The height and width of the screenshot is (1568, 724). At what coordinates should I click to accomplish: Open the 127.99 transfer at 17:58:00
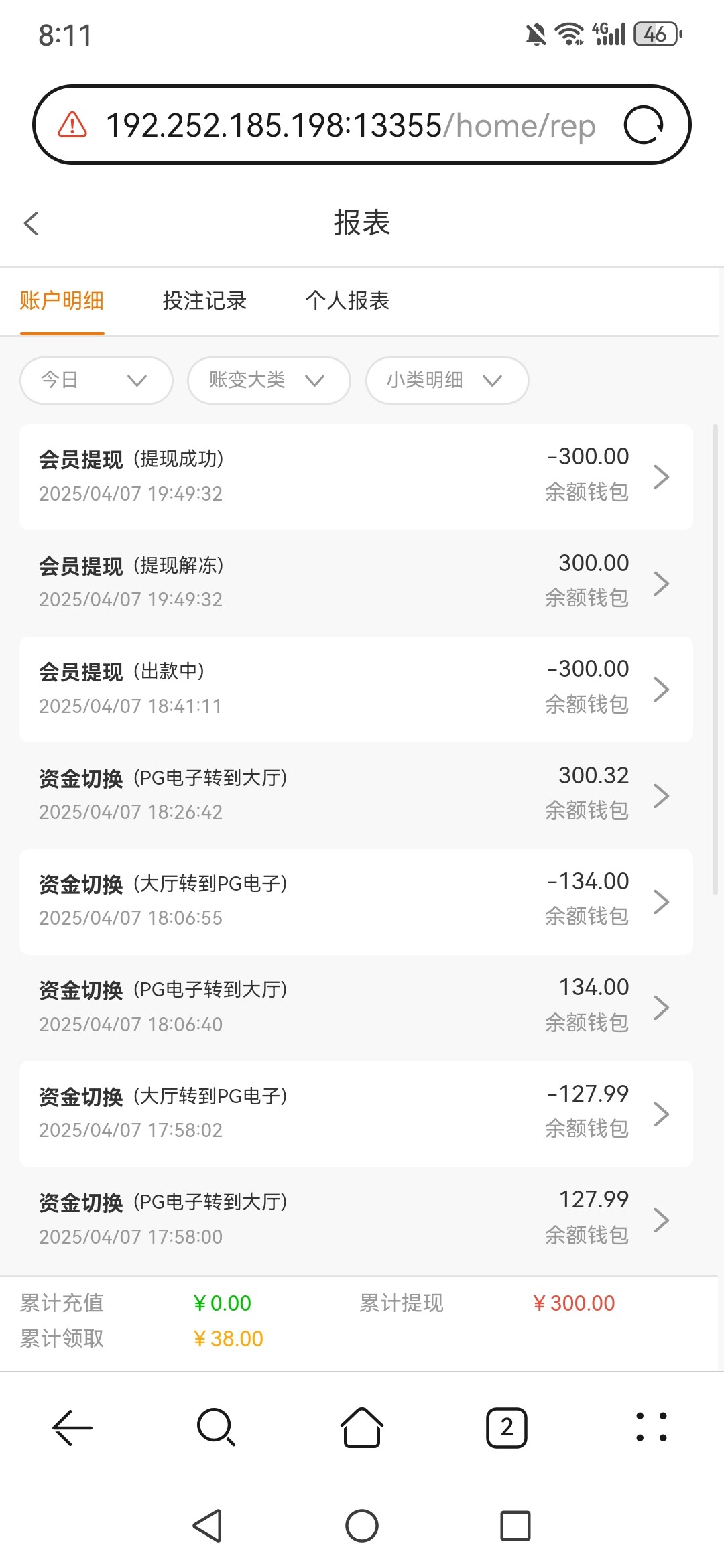356,1220
